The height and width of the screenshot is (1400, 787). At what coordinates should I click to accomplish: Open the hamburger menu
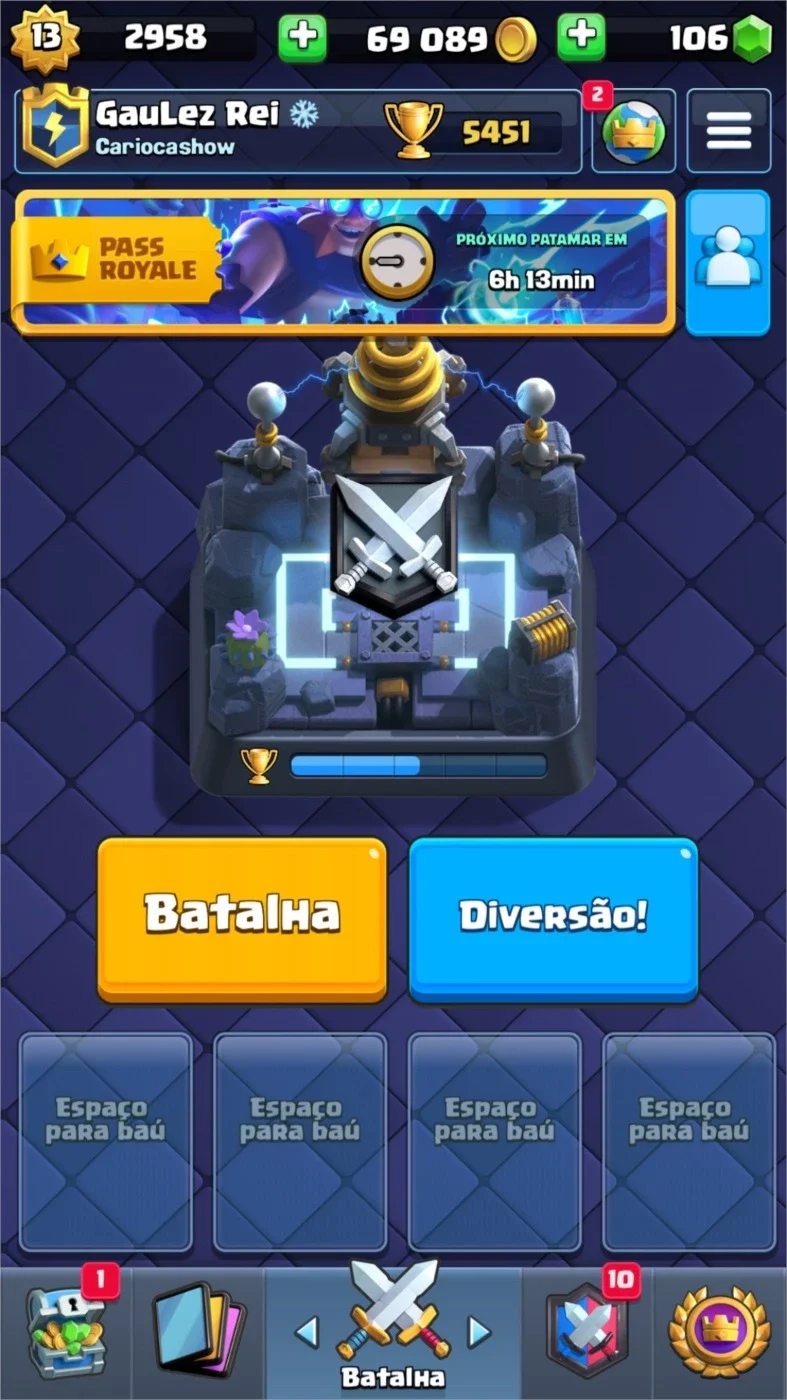[728, 132]
